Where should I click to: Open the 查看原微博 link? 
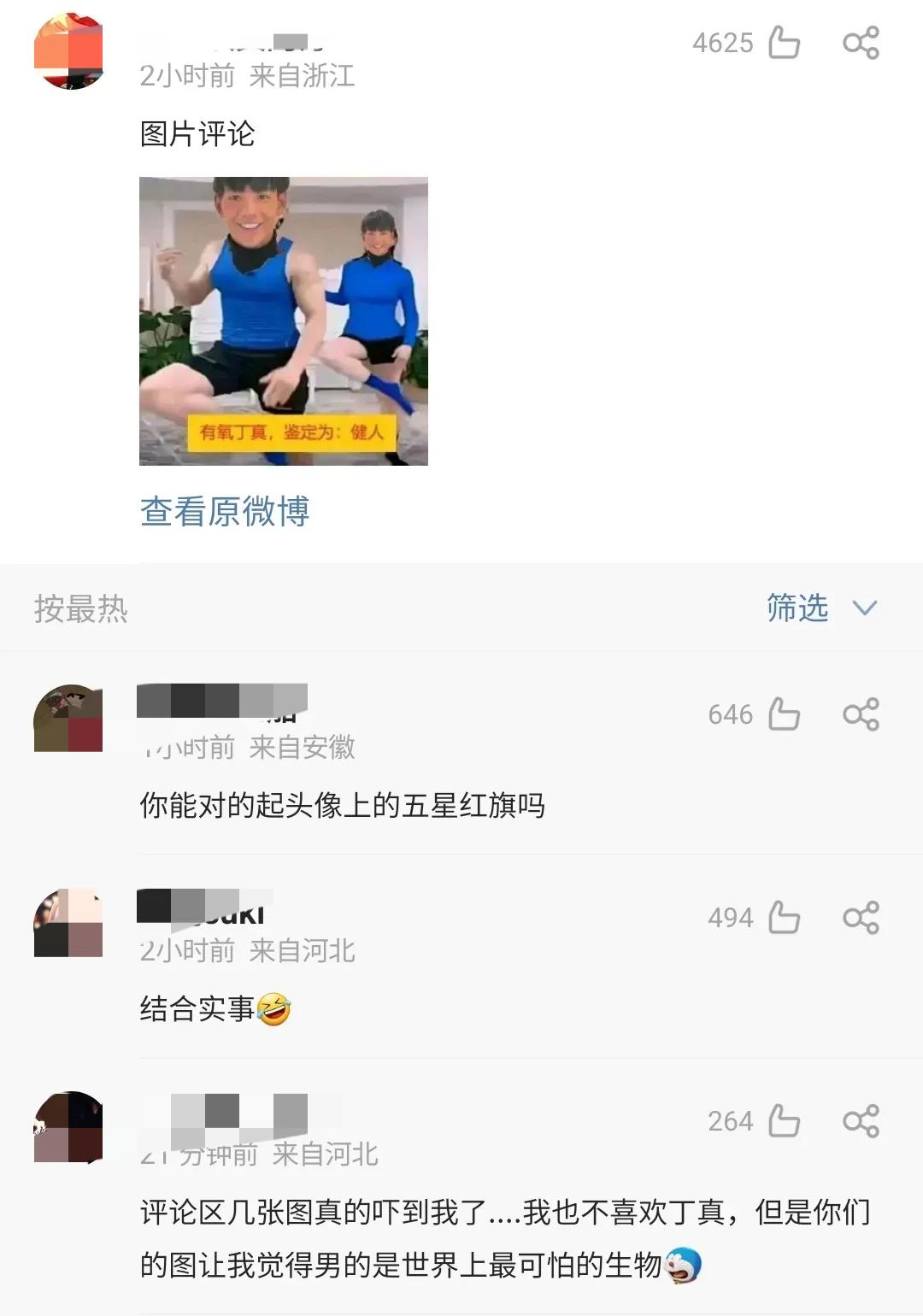[x=224, y=511]
